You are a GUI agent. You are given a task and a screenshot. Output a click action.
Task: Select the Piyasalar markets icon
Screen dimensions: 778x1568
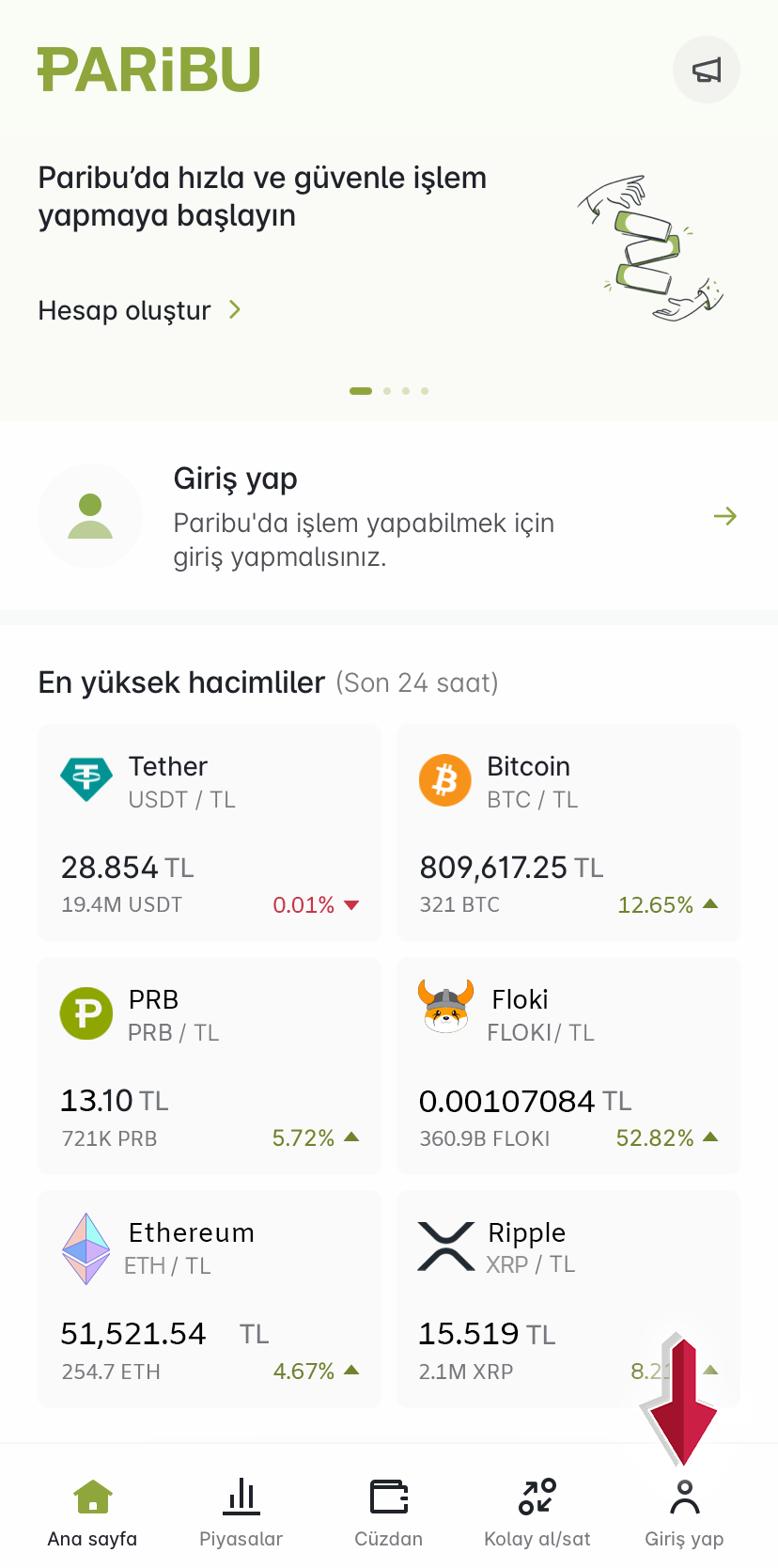241,1497
